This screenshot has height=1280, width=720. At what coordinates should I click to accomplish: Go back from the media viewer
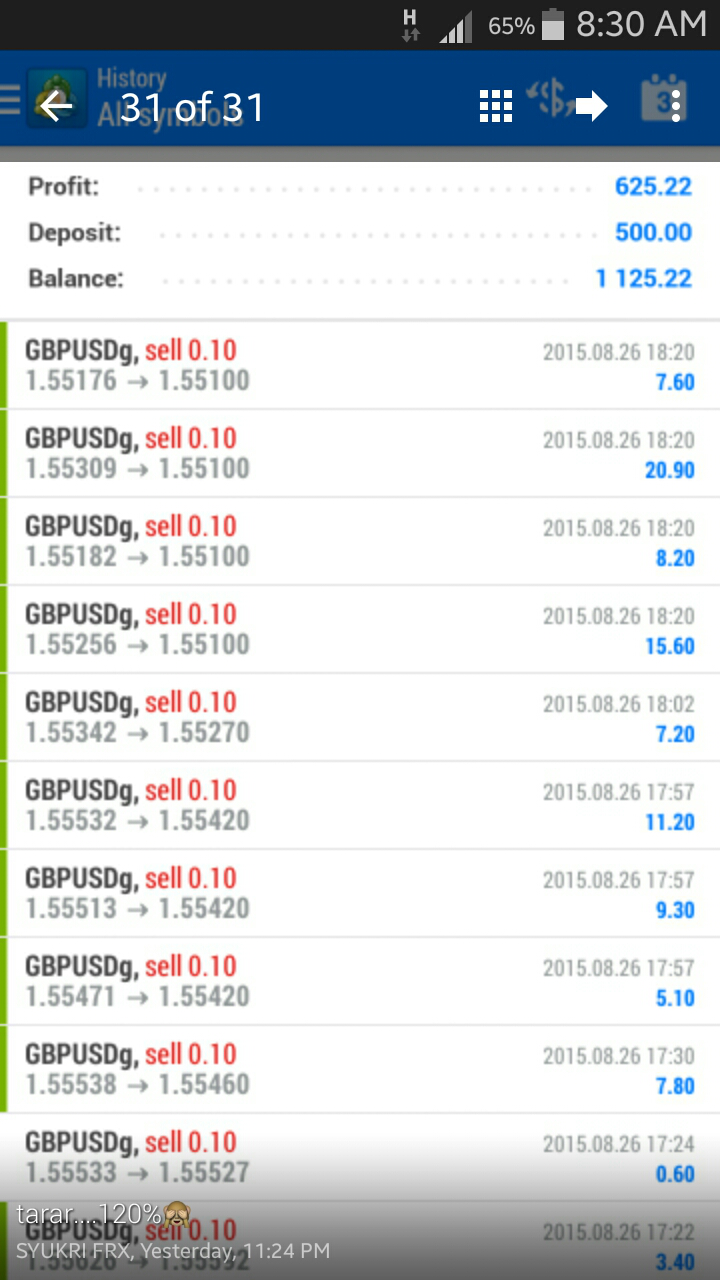click(x=56, y=105)
